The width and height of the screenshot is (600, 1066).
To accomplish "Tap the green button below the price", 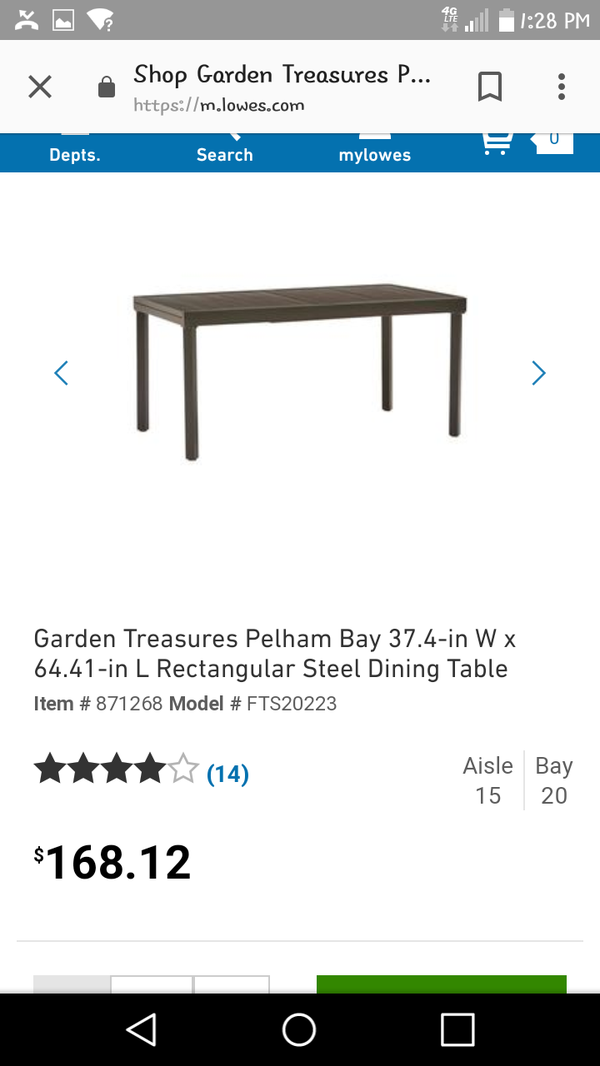I will click(441, 984).
